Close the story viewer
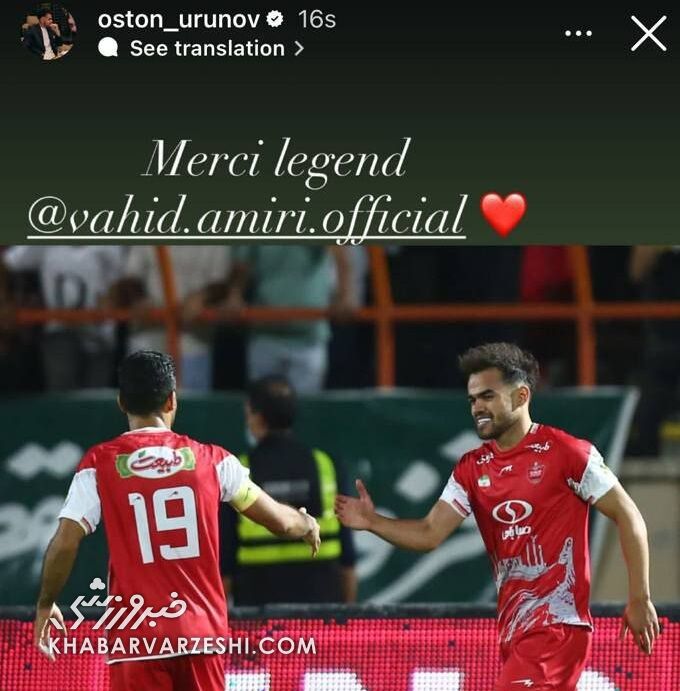 point(648,33)
